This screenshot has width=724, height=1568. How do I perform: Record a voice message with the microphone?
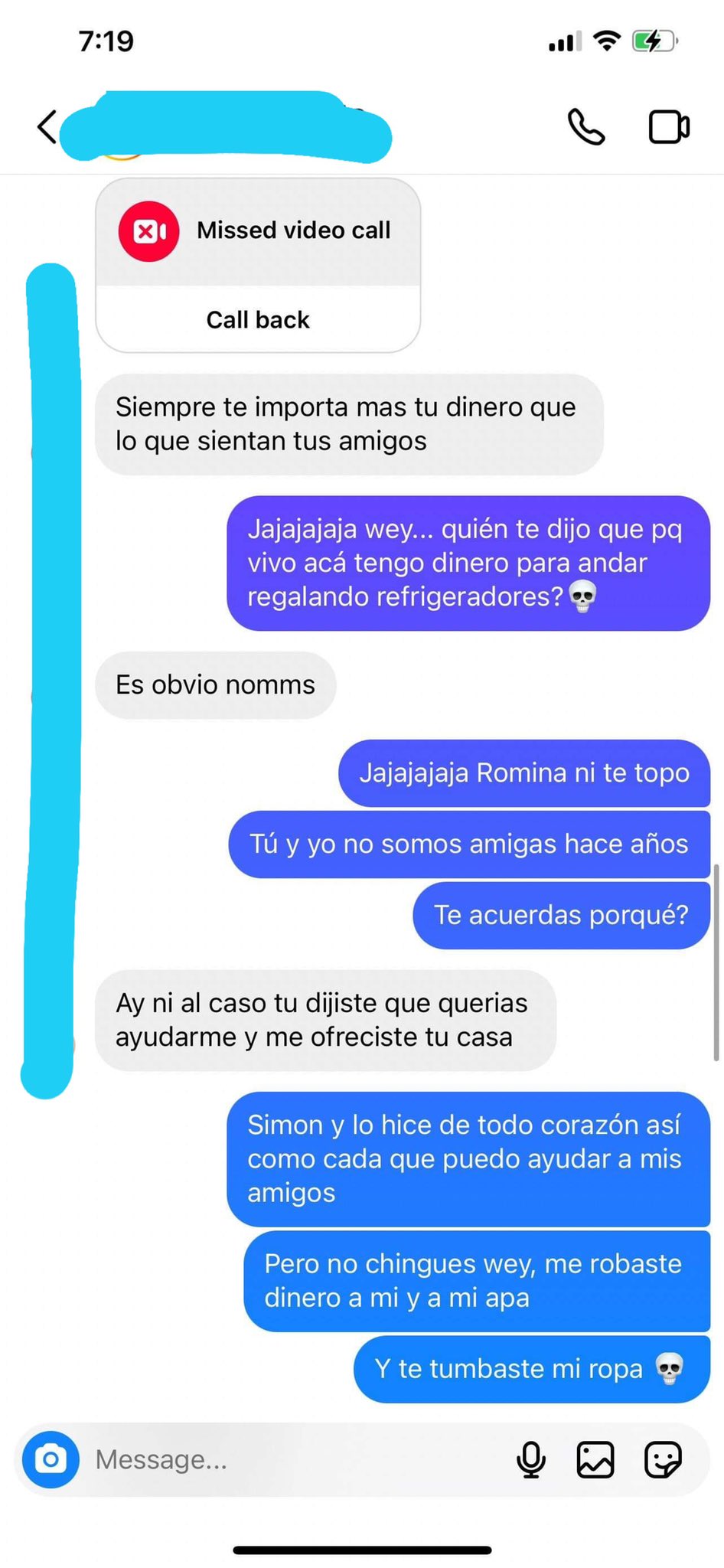click(x=531, y=1459)
